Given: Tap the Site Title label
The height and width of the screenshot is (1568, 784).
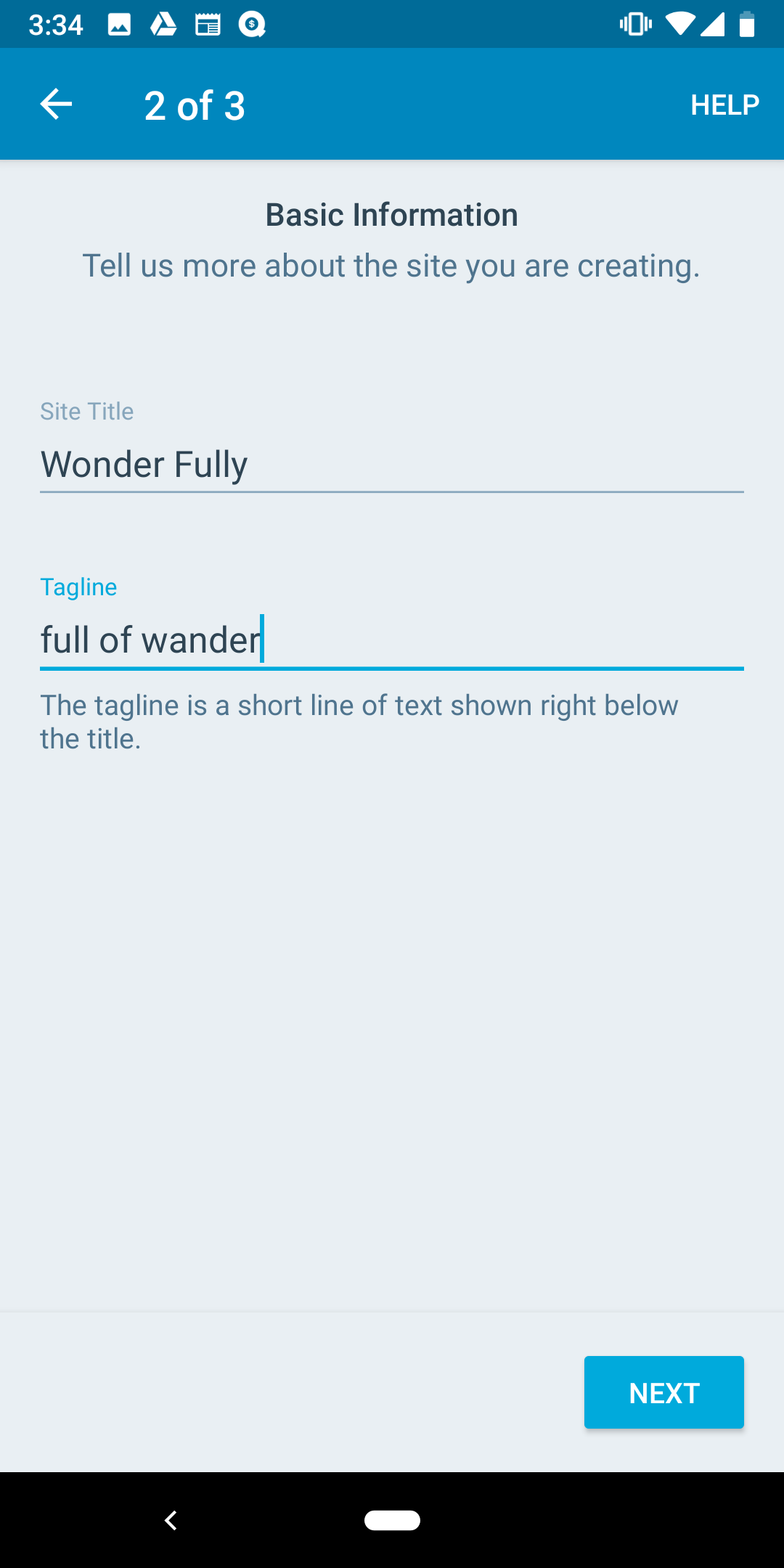Looking at the screenshot, I should click(x=86, y=411).
